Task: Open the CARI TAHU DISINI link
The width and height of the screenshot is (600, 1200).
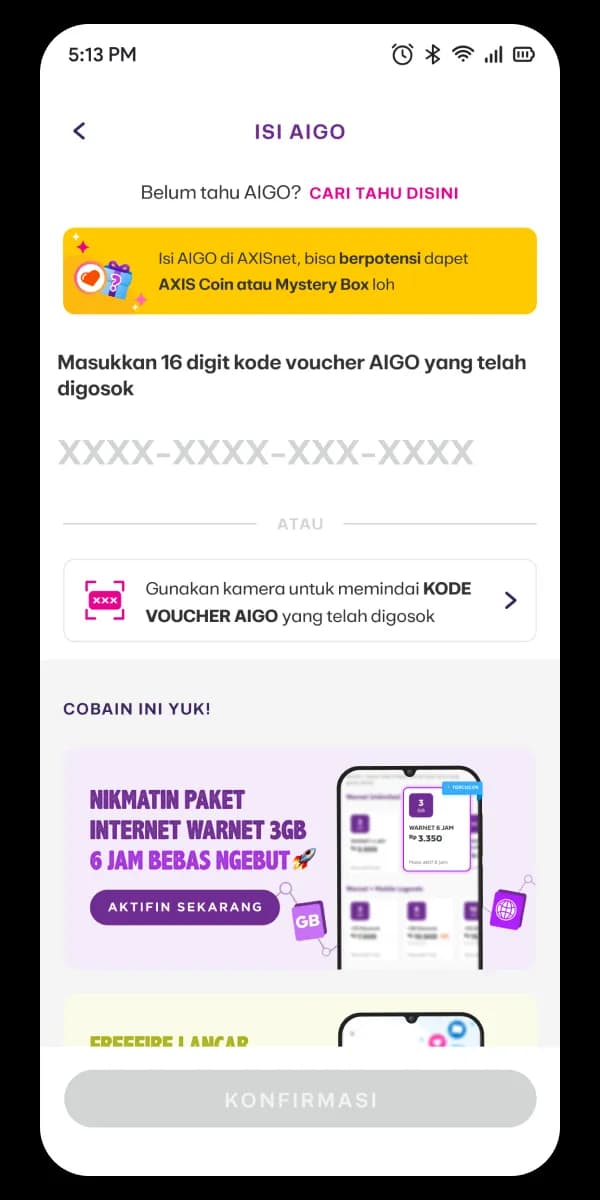Action: click(383, 193)
